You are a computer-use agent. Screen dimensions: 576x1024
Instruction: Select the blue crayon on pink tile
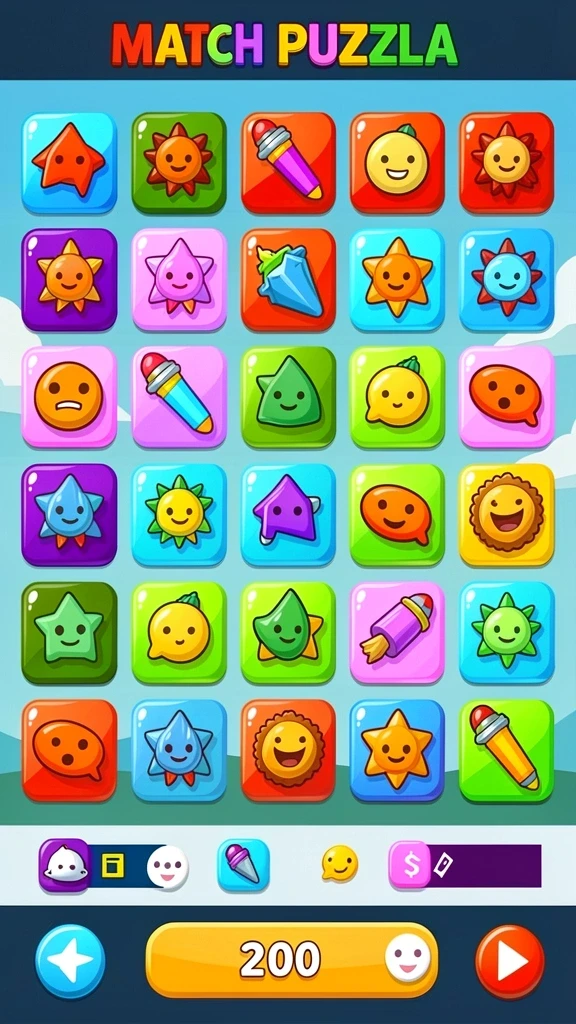(180, 396)
